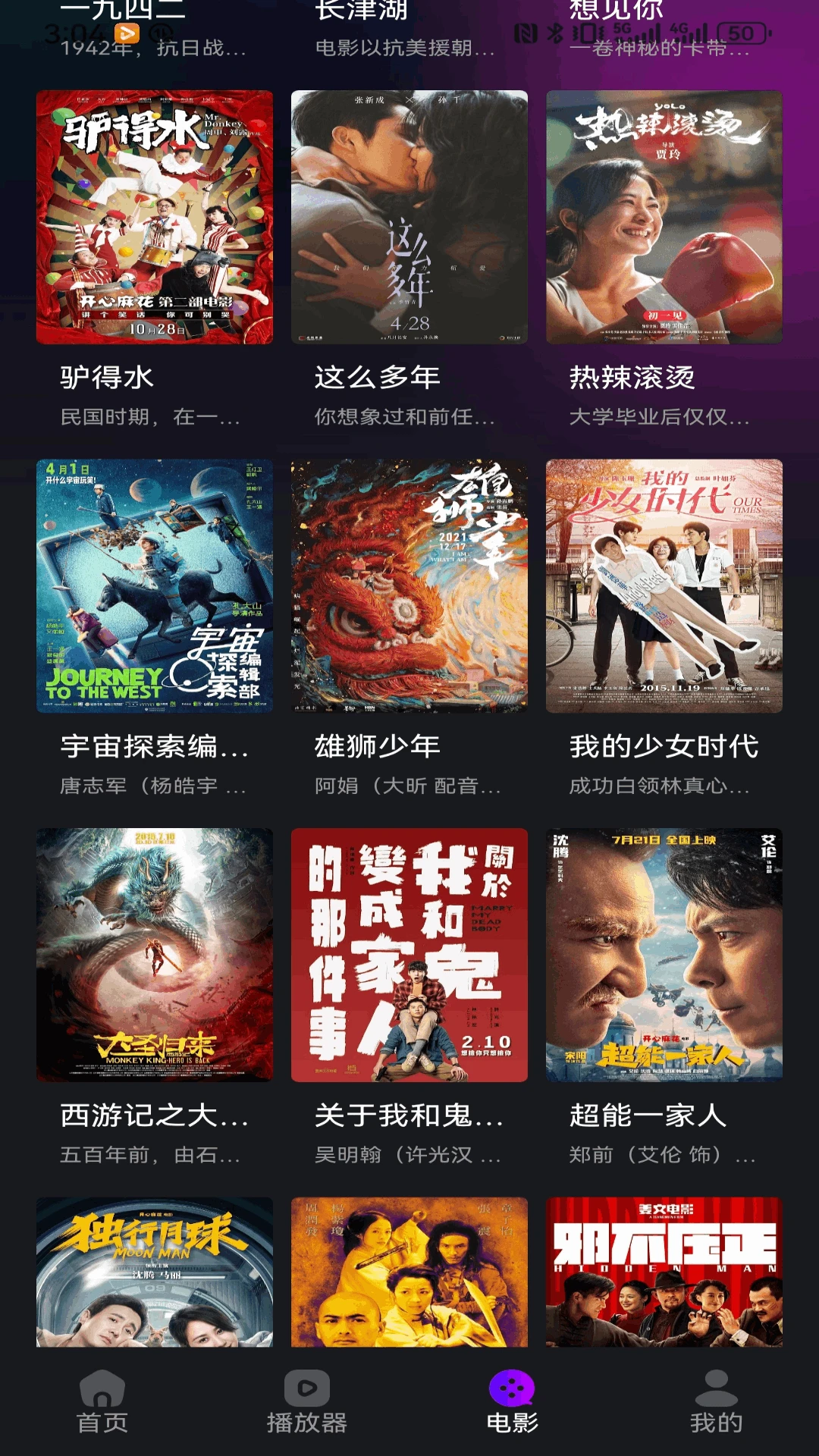
Task: Open the 播放器 tab
Action: tap(306, 1401)
